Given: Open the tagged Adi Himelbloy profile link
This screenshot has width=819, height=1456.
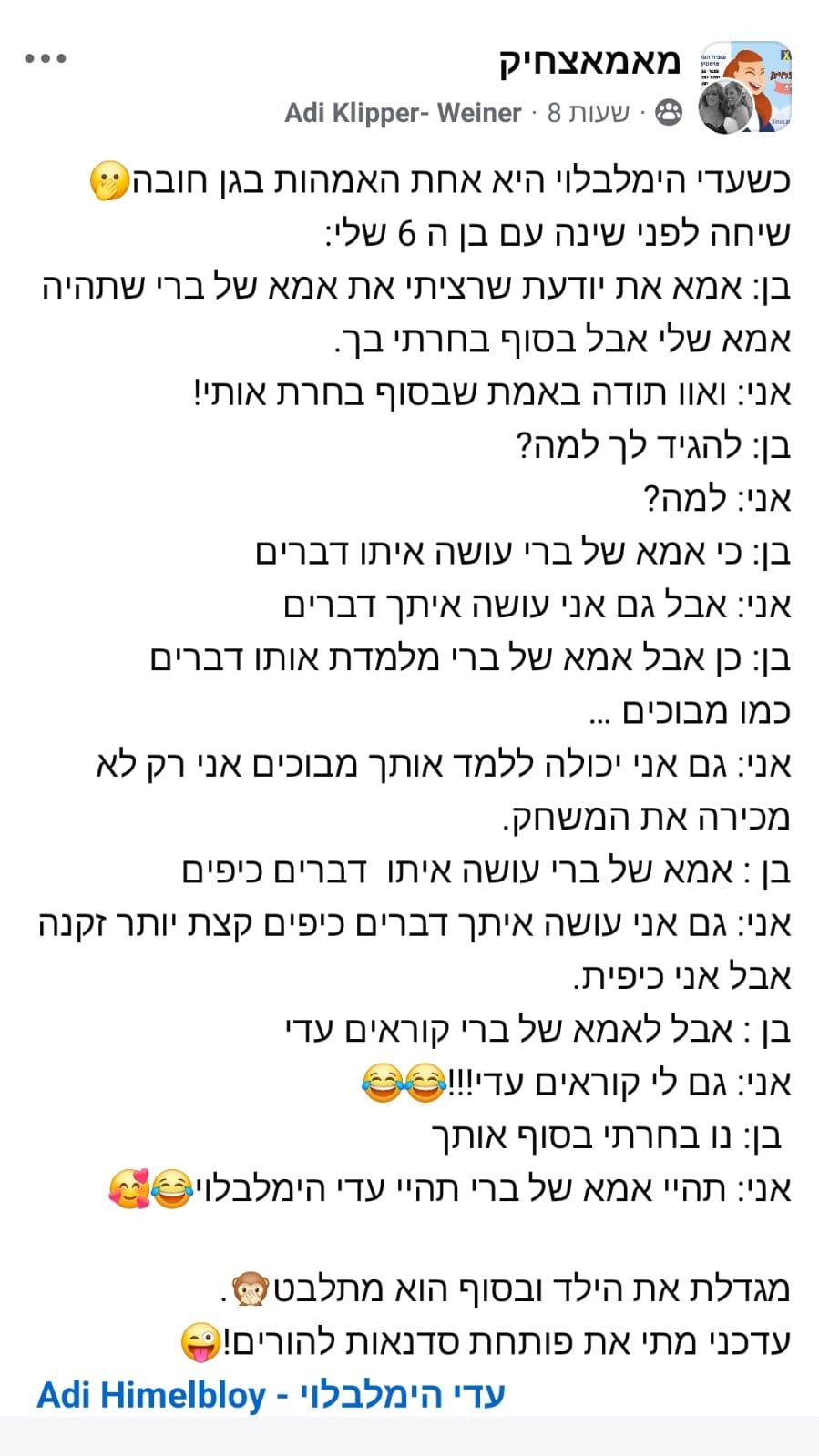Looking at the screenshot, I should tap(271, 1394).
